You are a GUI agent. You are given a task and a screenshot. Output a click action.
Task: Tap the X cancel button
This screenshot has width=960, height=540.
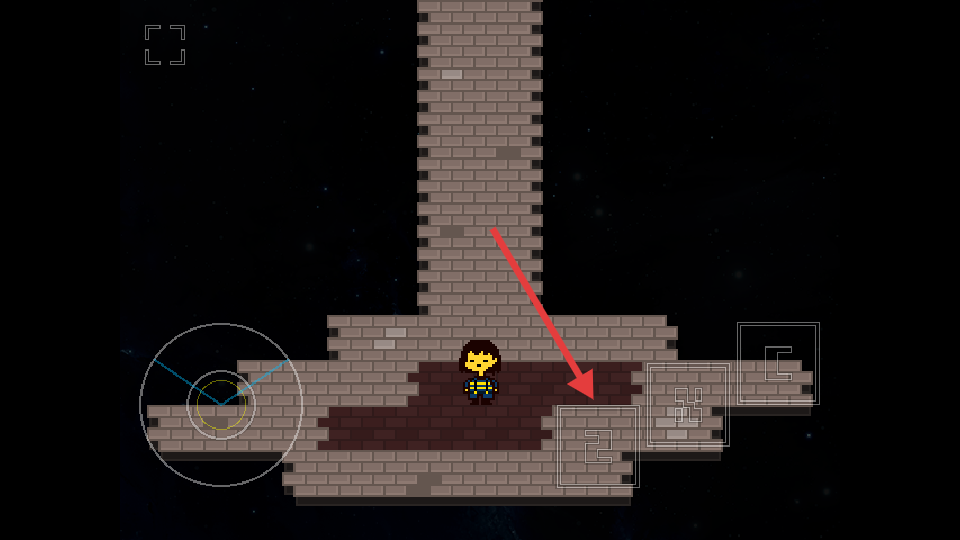[688, 404]
